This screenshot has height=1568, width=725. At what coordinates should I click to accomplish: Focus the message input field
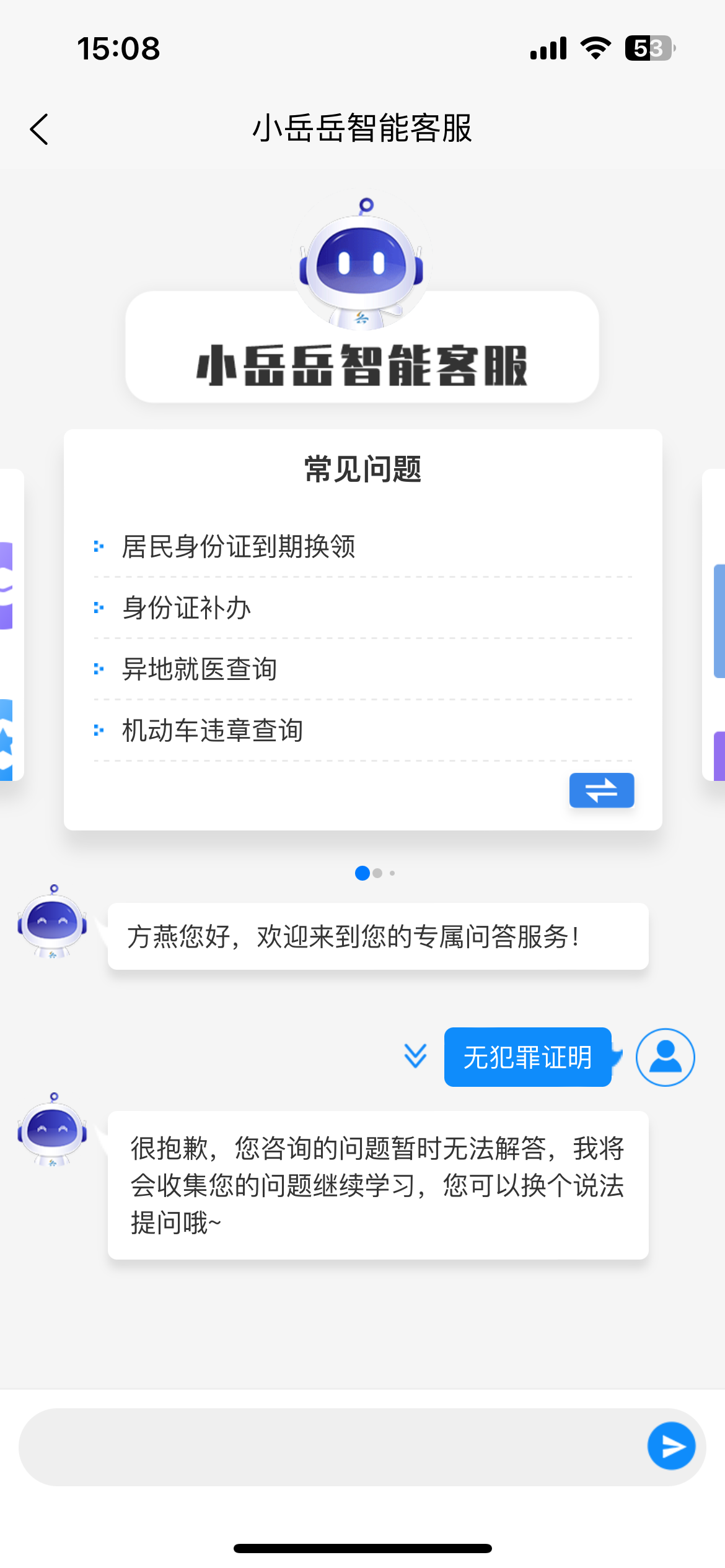pyautogui.click(x=328, y=1447)
